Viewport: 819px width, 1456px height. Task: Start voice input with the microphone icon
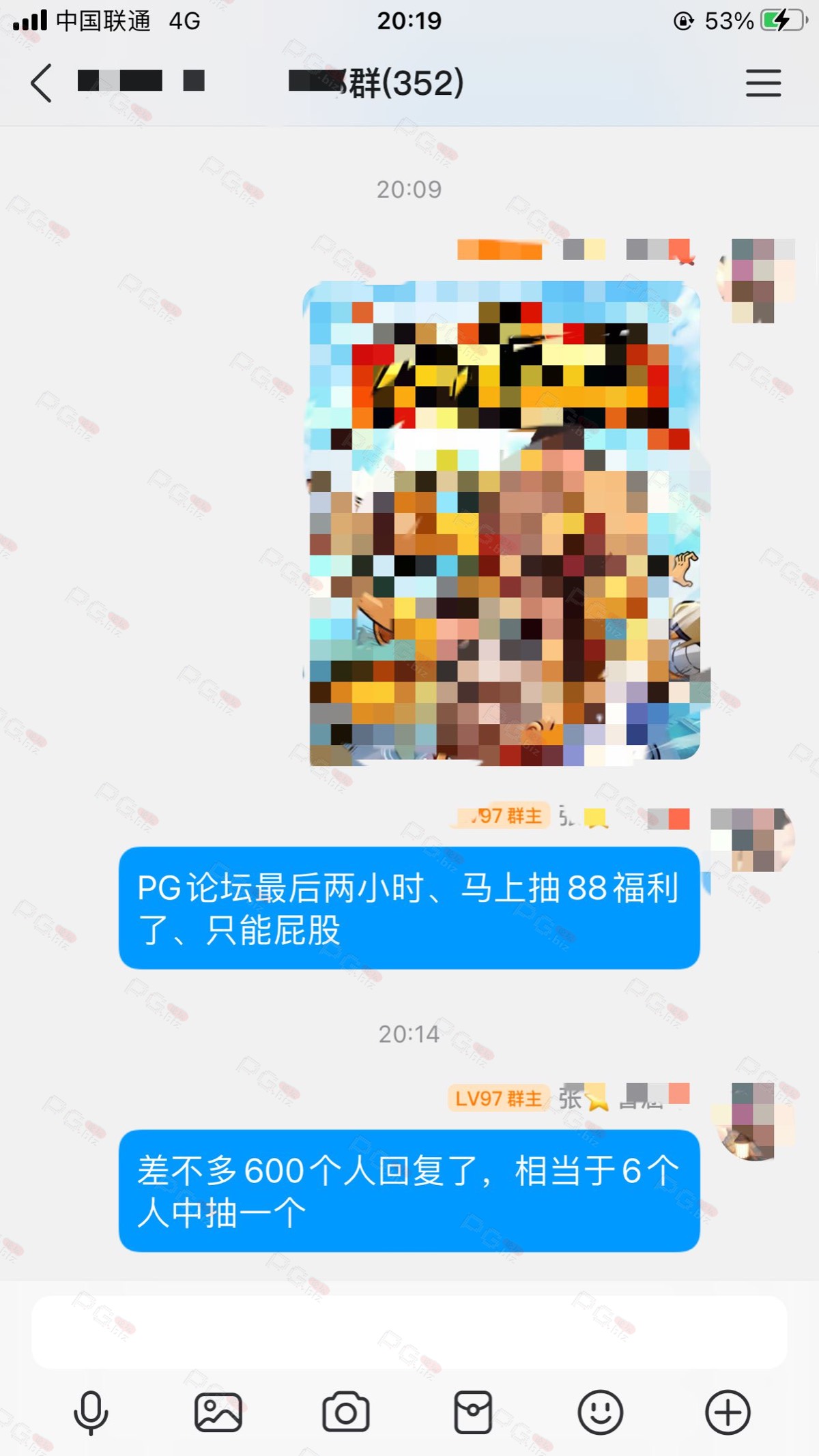[x=91, y=1412]
